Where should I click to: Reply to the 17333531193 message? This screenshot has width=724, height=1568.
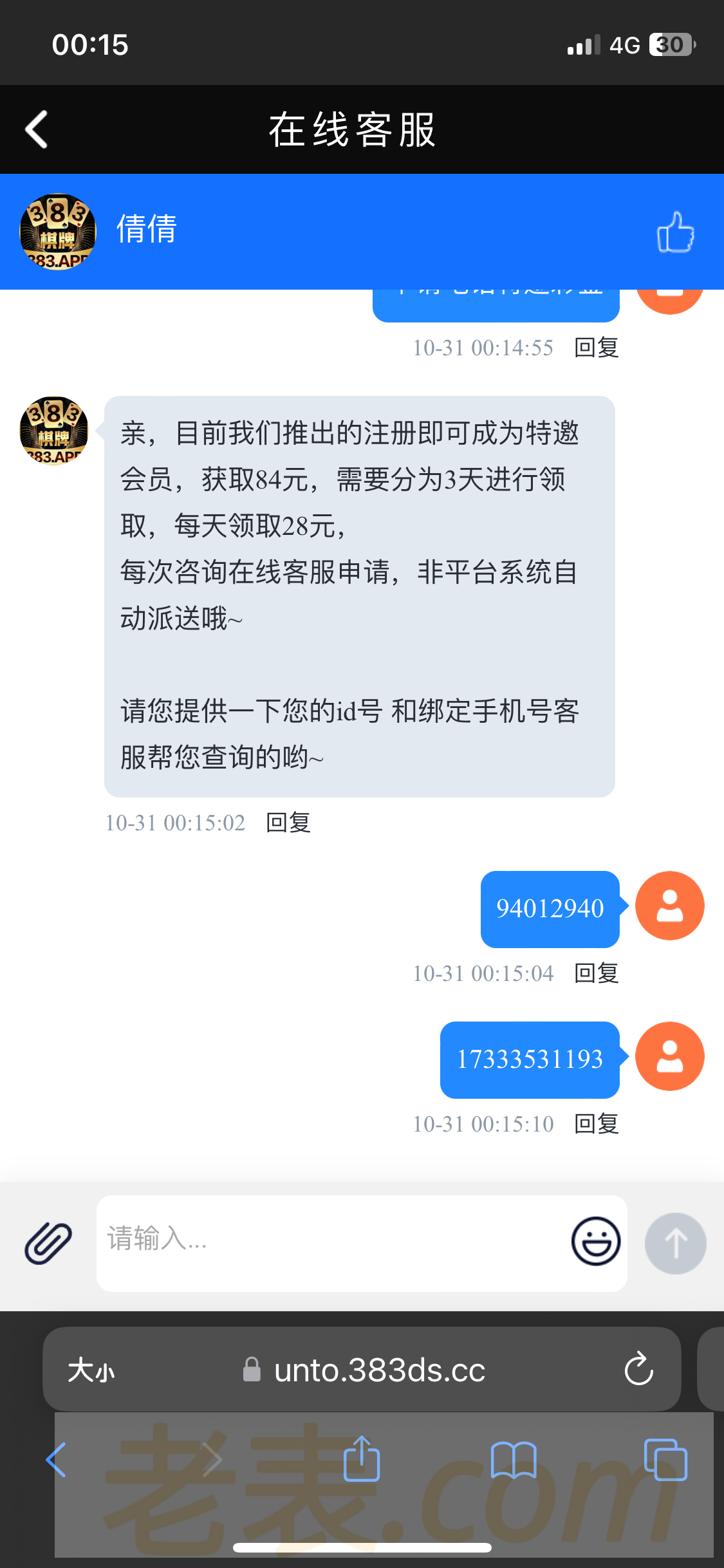[x=596, y=1124]
